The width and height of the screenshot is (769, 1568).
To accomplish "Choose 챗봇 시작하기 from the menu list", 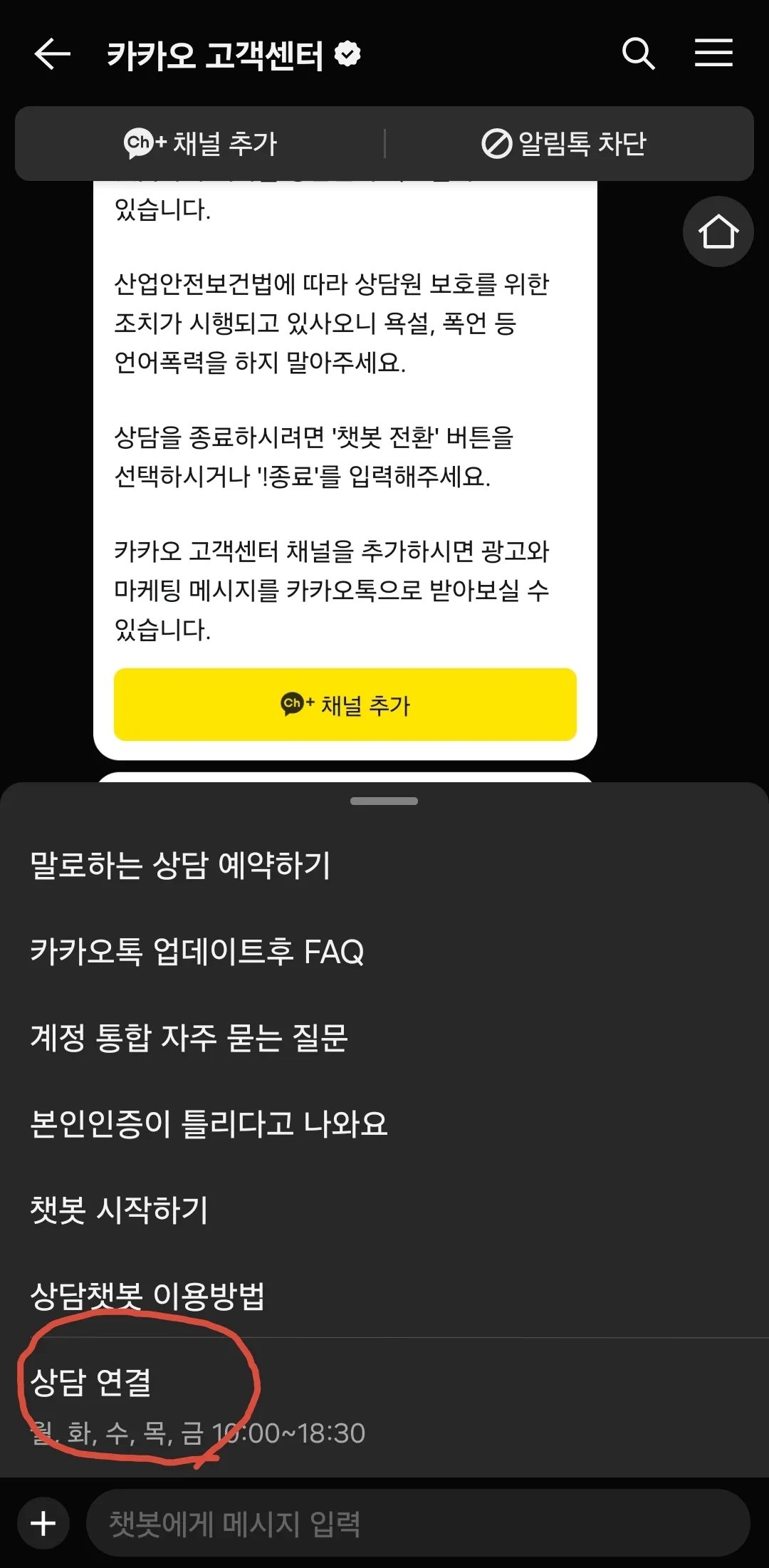I will (117, 1209).
